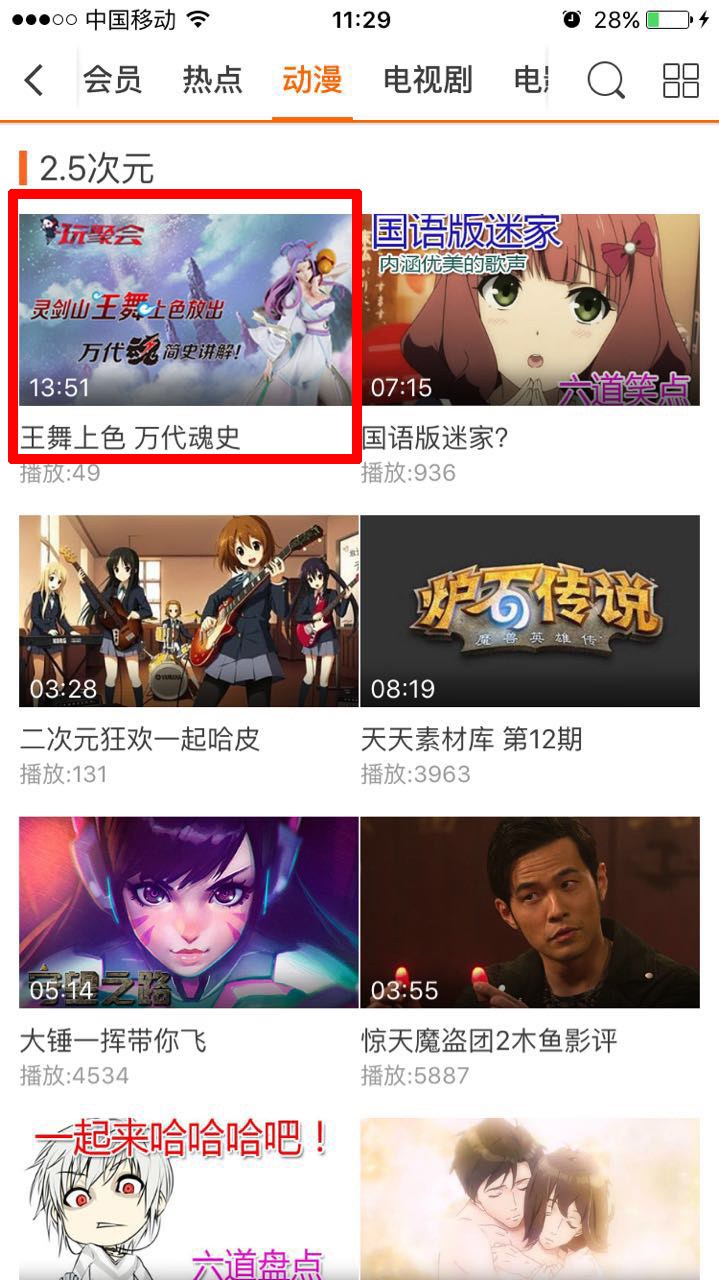Screen dimensions: 719x1280
Task: Play the video 国语版迷家?
Action: [530, 310]
